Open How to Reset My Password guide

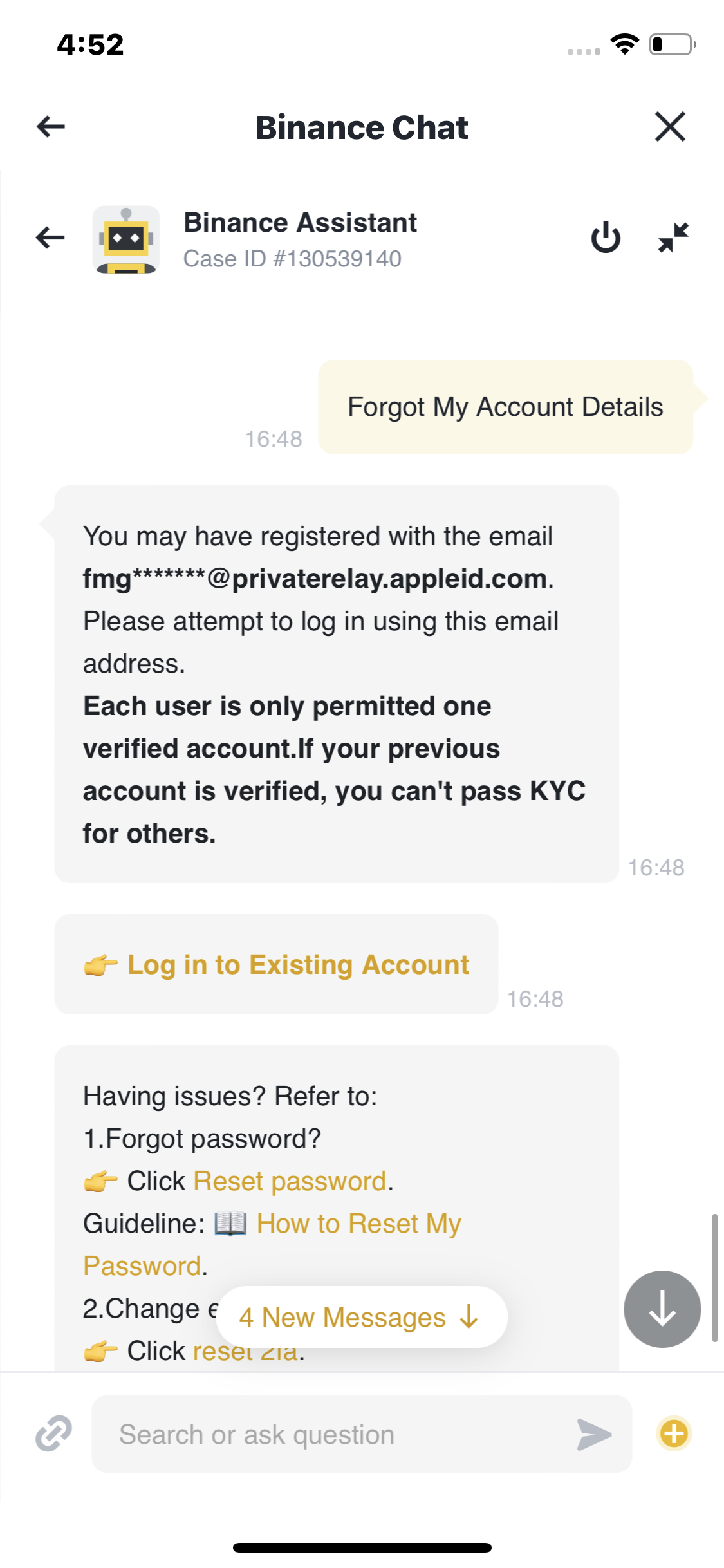click(x=272, y=1244)
